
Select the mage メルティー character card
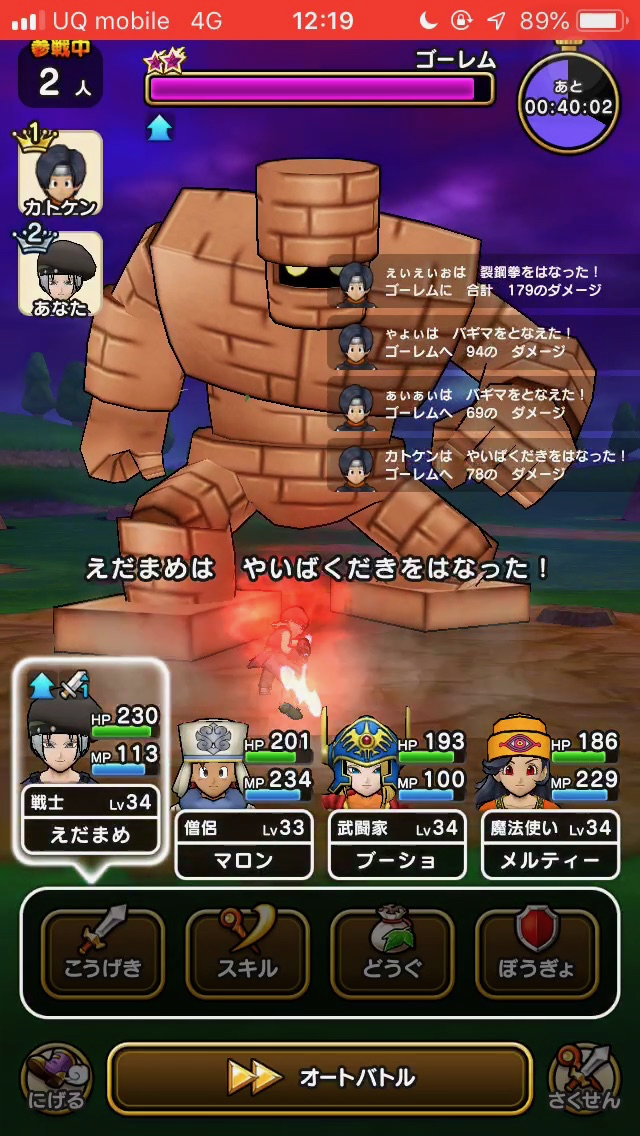point(549,795)
